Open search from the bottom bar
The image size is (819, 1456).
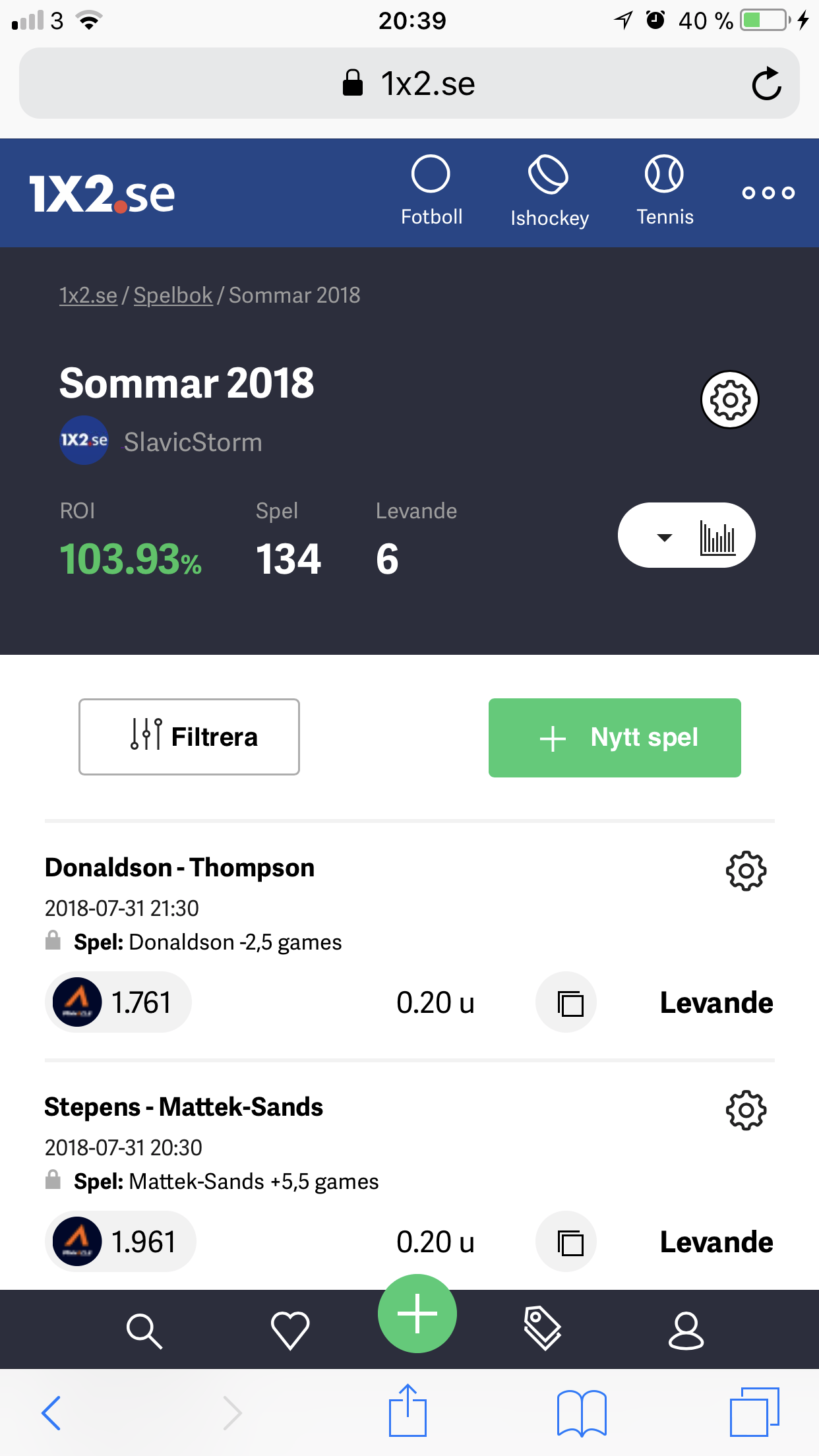(144, 1331)
